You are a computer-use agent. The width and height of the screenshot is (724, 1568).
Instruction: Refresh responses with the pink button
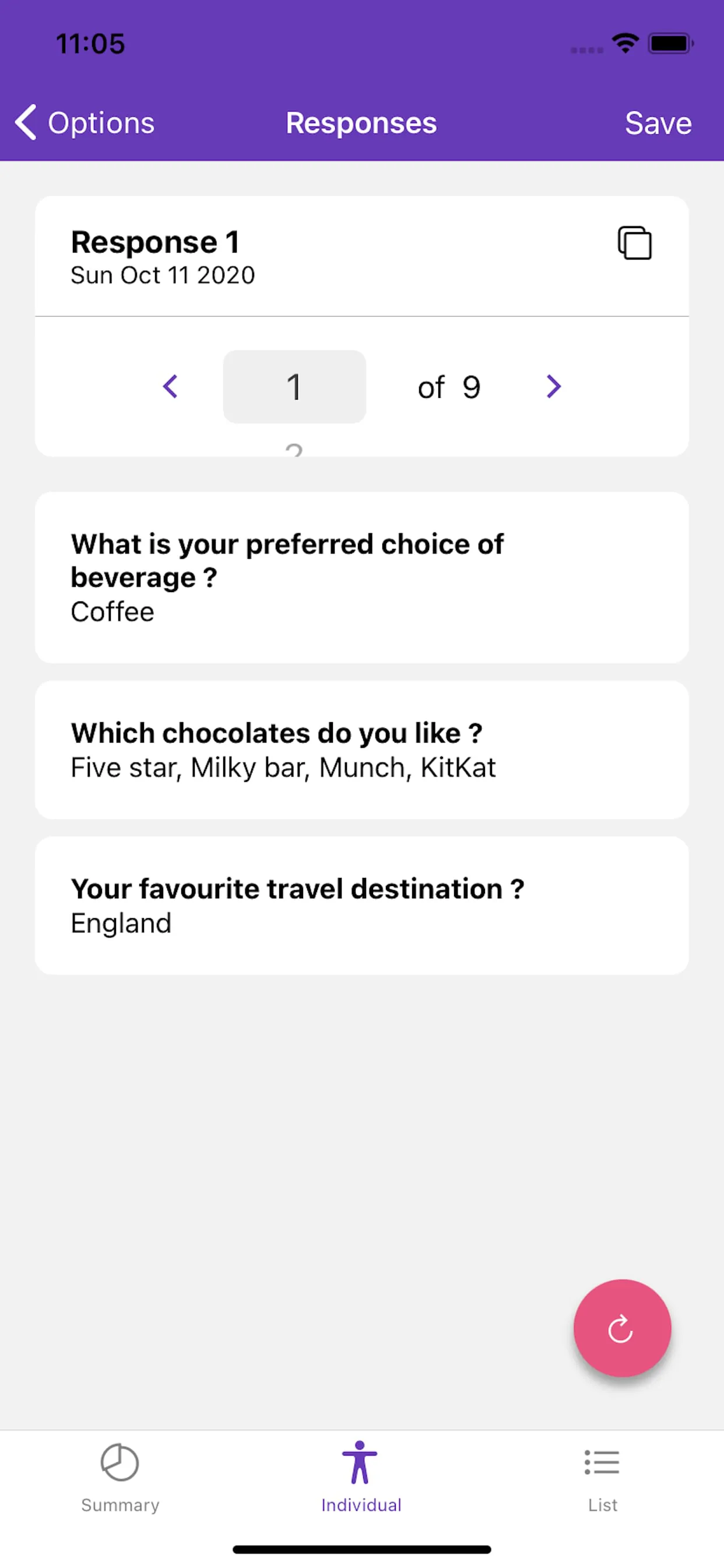point(622,1328)
